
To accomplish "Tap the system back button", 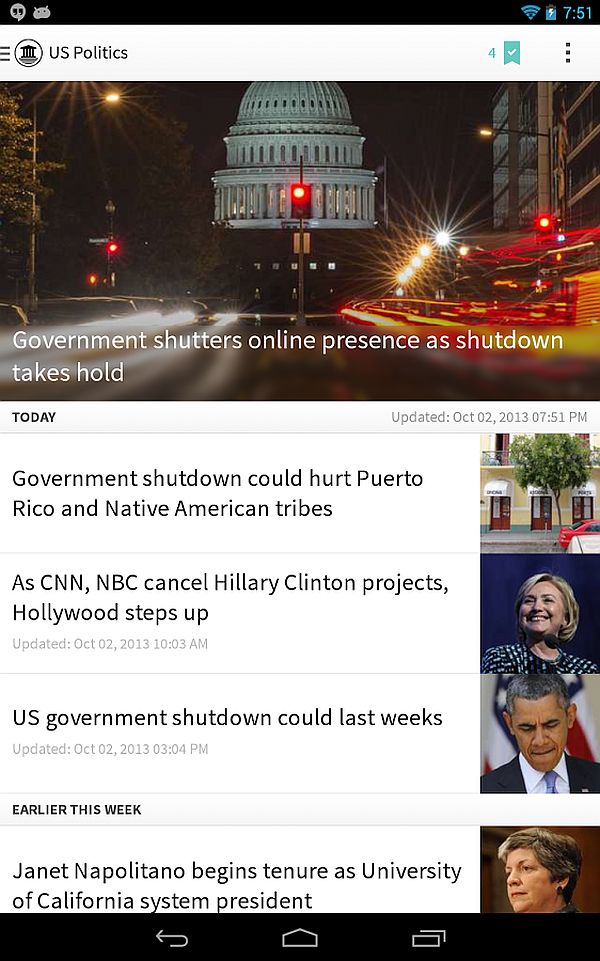I will pyautogui.click(x=172, y=937).
